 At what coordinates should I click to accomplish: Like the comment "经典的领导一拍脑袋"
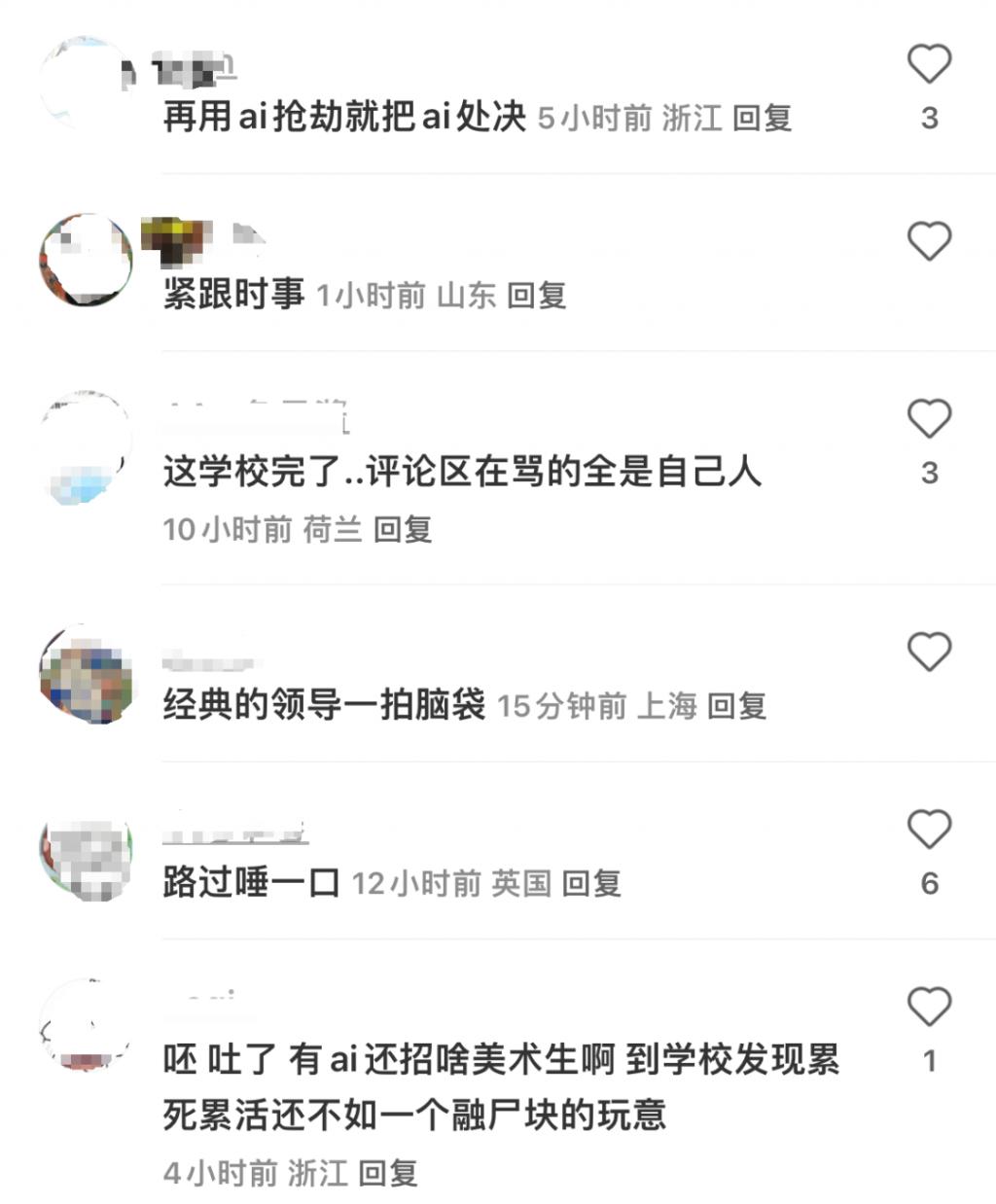[929, 653]
